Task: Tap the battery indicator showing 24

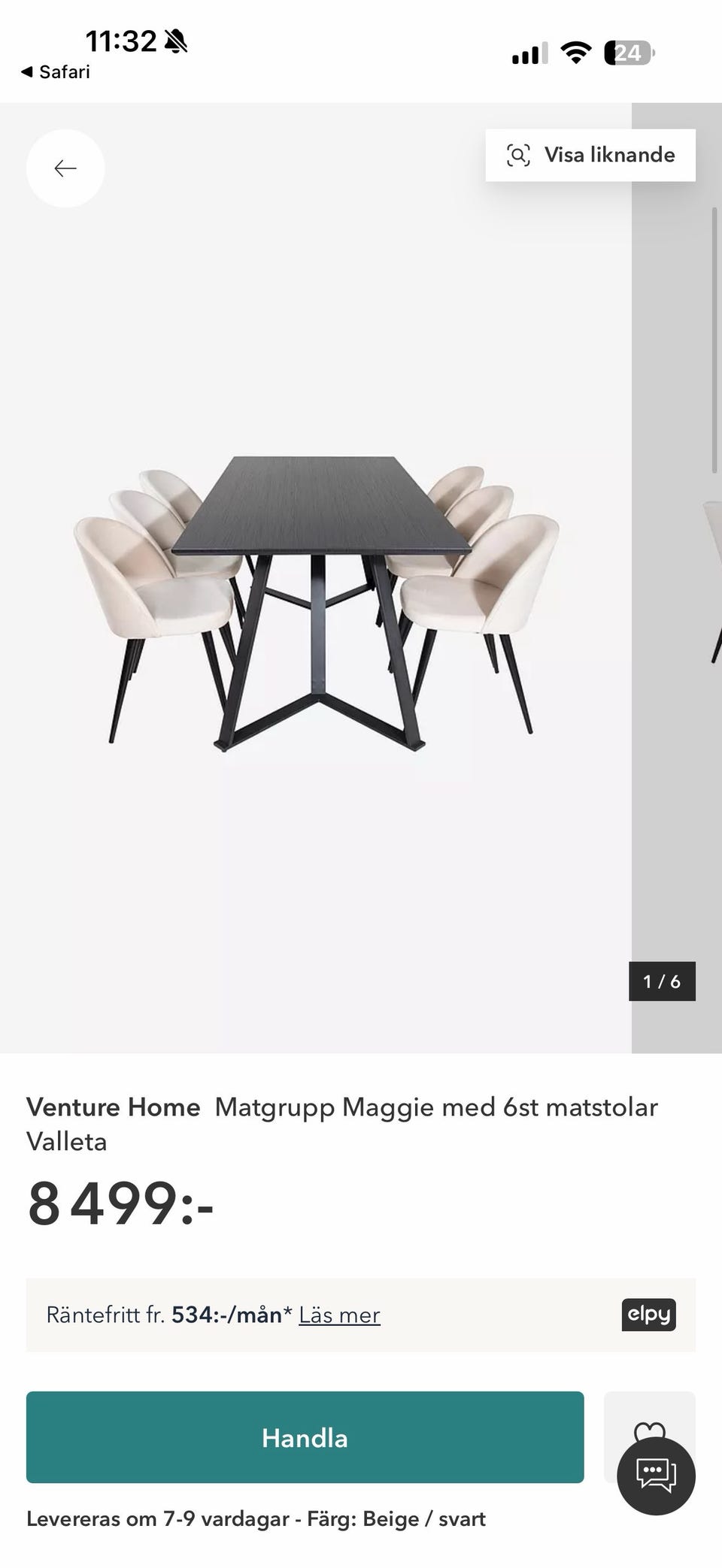Action: pos(629,53)
